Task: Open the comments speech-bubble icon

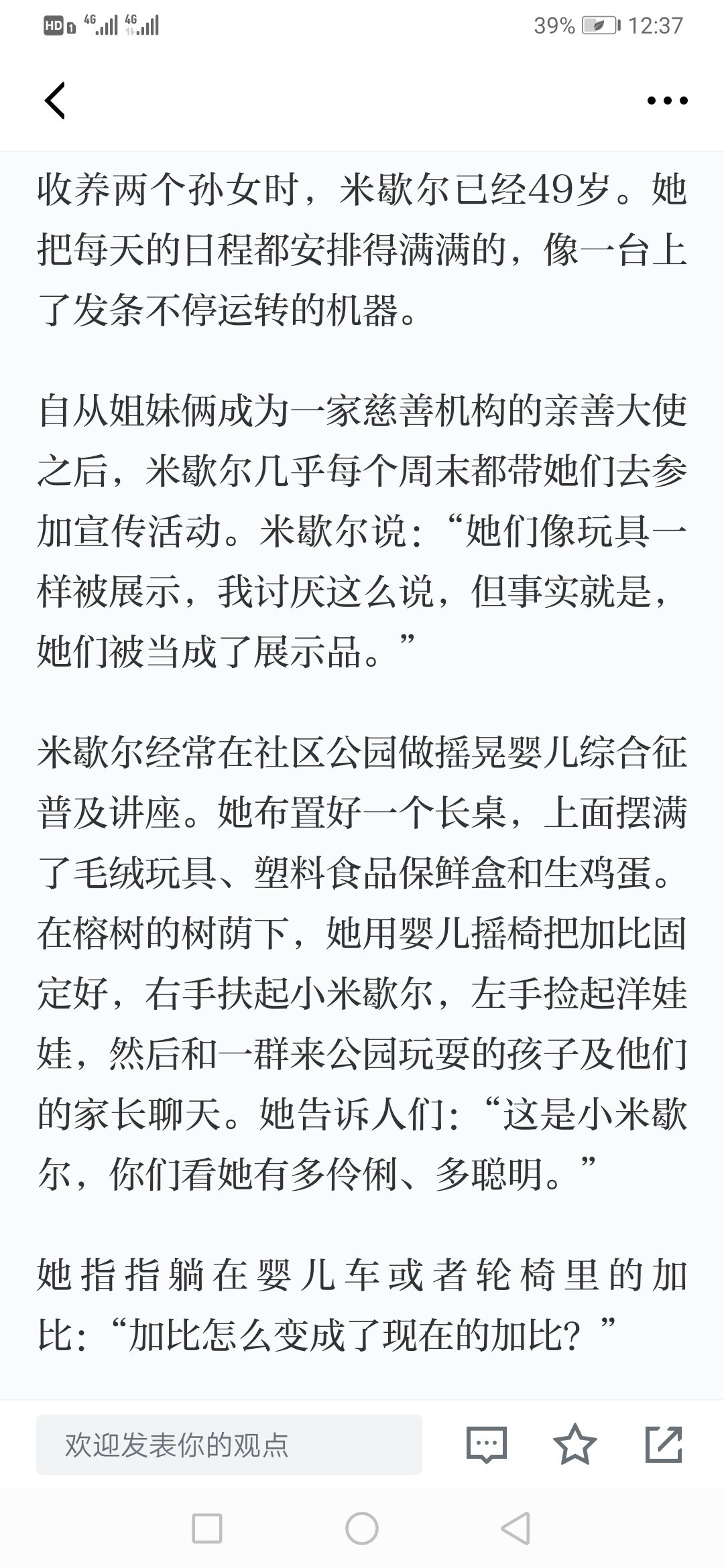Action: coord(487,1445)
